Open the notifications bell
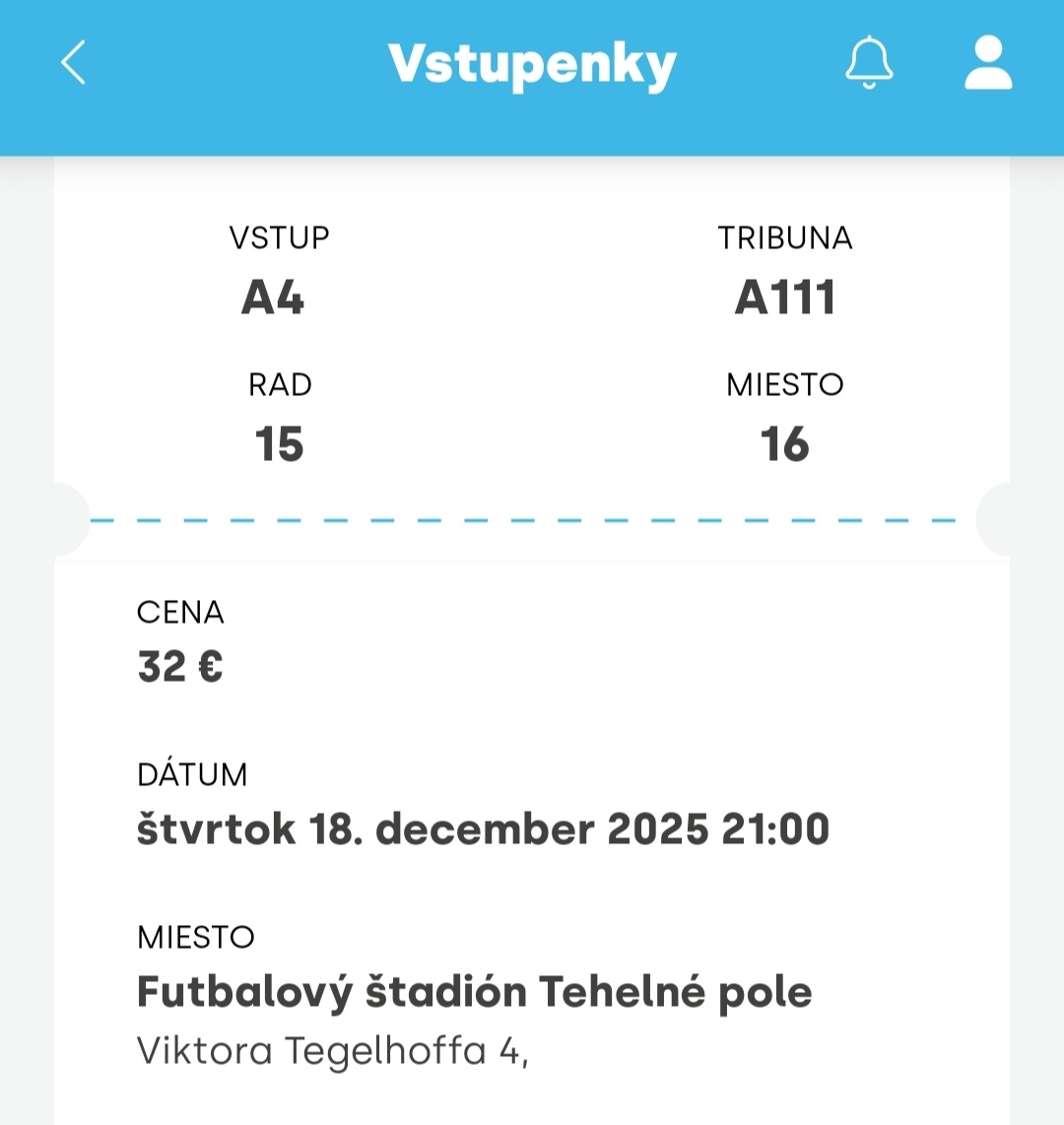Viewport: 1064px width, 1125px height. (869, 63)
